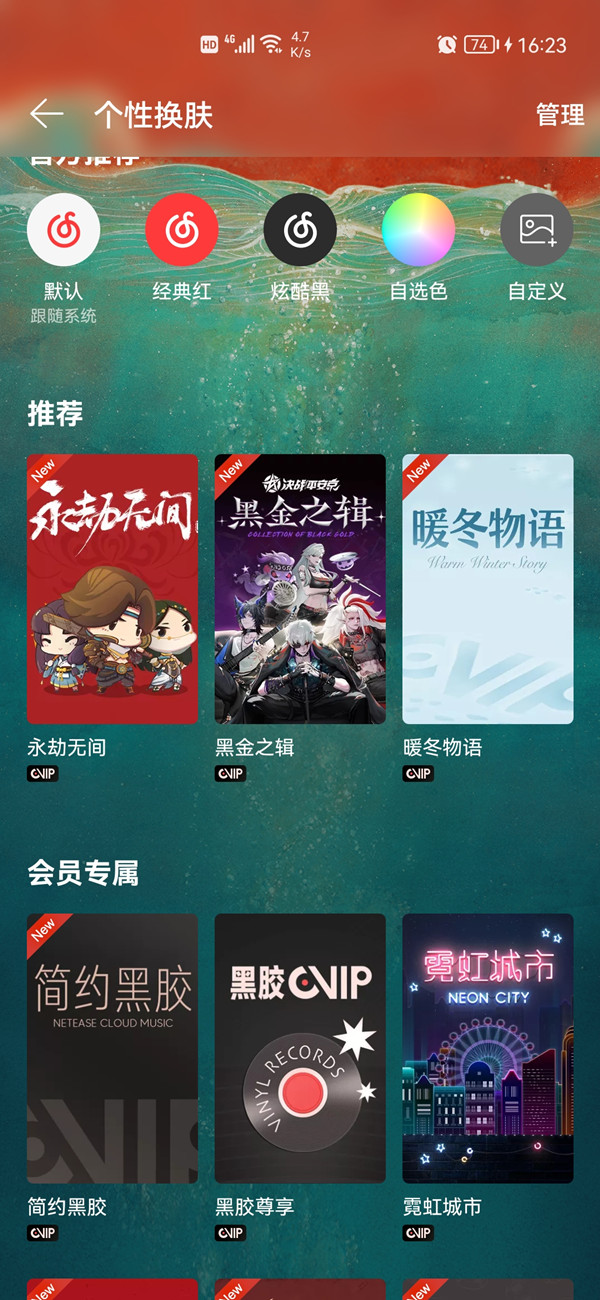Open the 简约黑胶 member skin
The height and width of the screenshot is (1300, 600).
tap(112, 1048)
